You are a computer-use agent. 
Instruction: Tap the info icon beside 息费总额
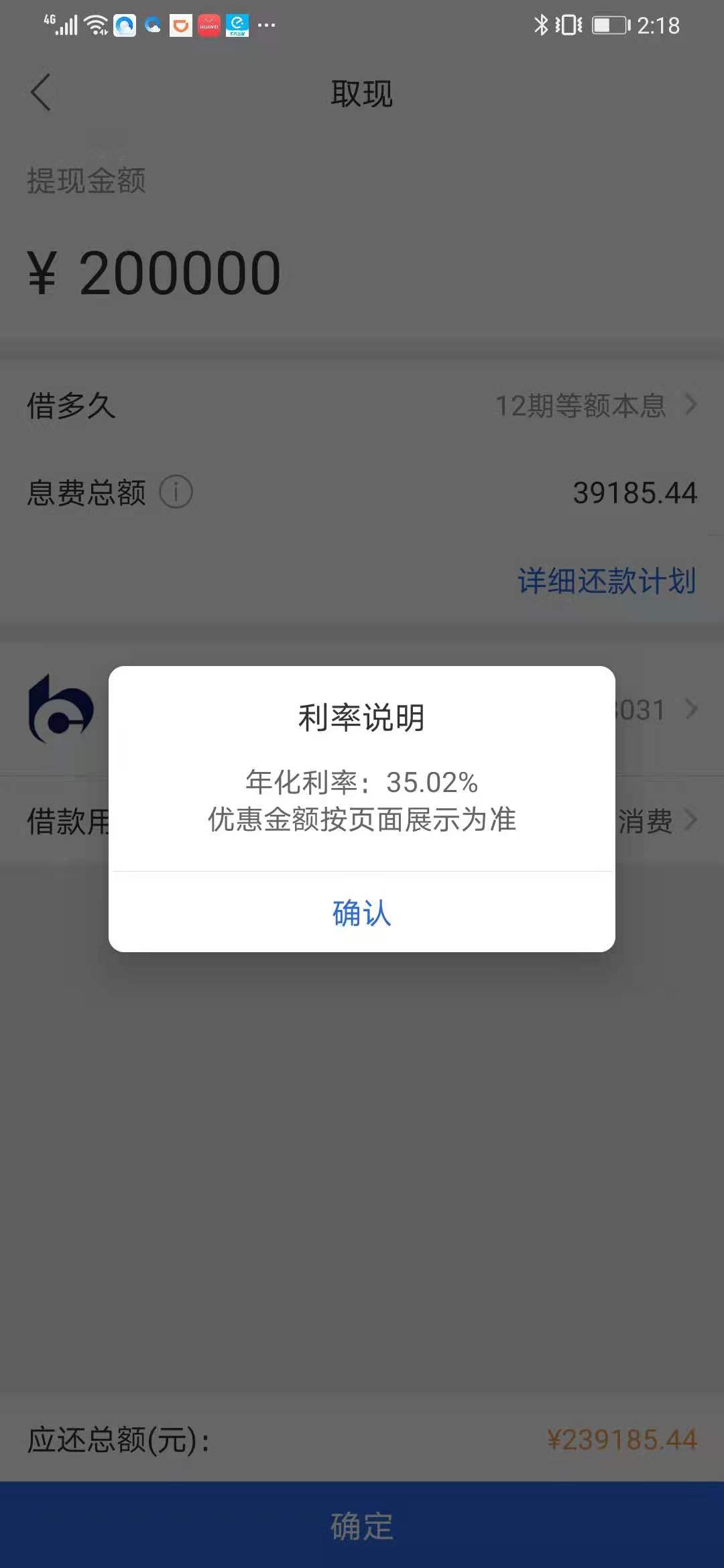point(176,492)
